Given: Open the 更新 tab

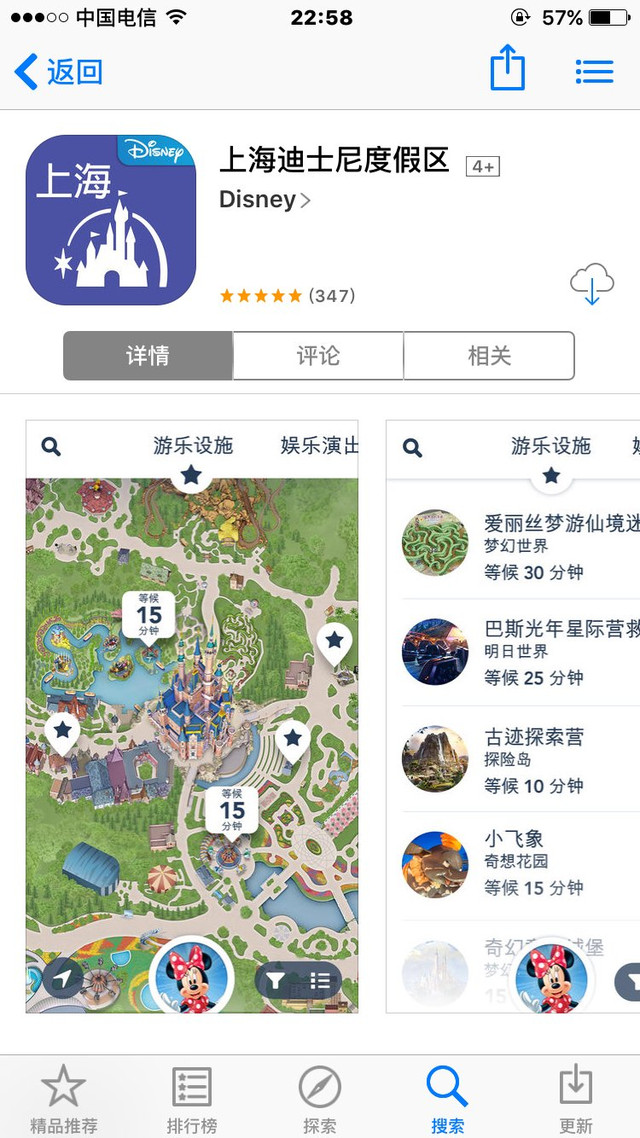Looking at the screenshot, I should point(576,1098).
